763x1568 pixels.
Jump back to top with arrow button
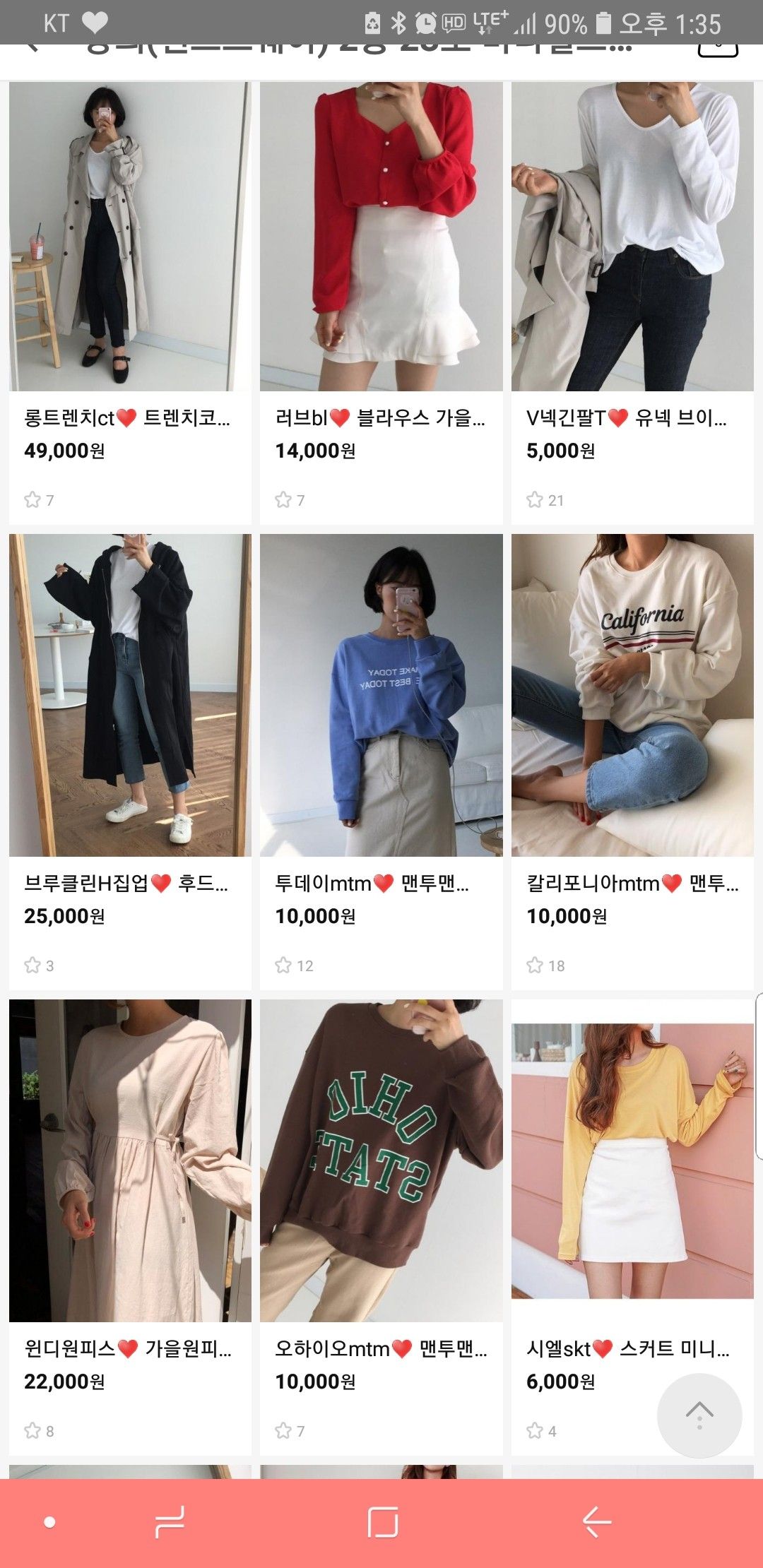point(699,1415)
